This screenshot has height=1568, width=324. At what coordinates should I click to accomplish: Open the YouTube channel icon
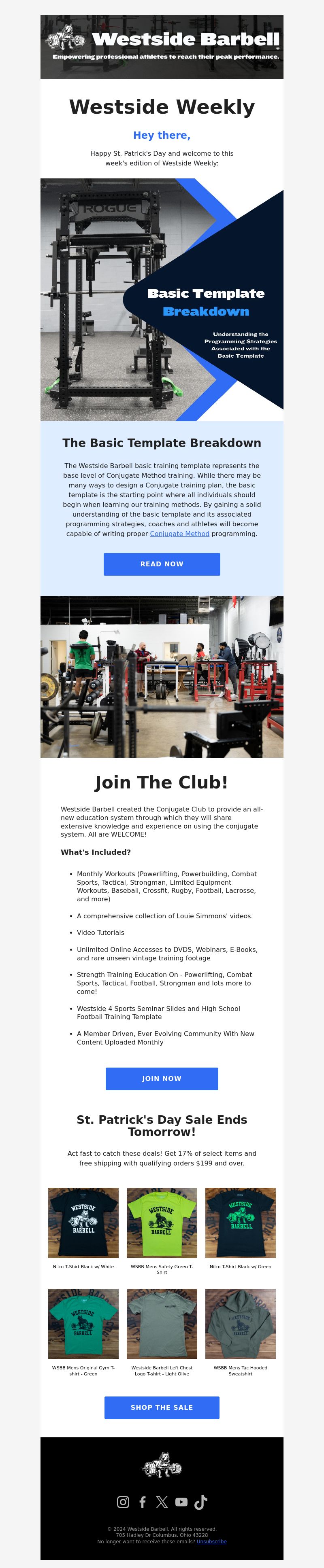coord(181,1502)
